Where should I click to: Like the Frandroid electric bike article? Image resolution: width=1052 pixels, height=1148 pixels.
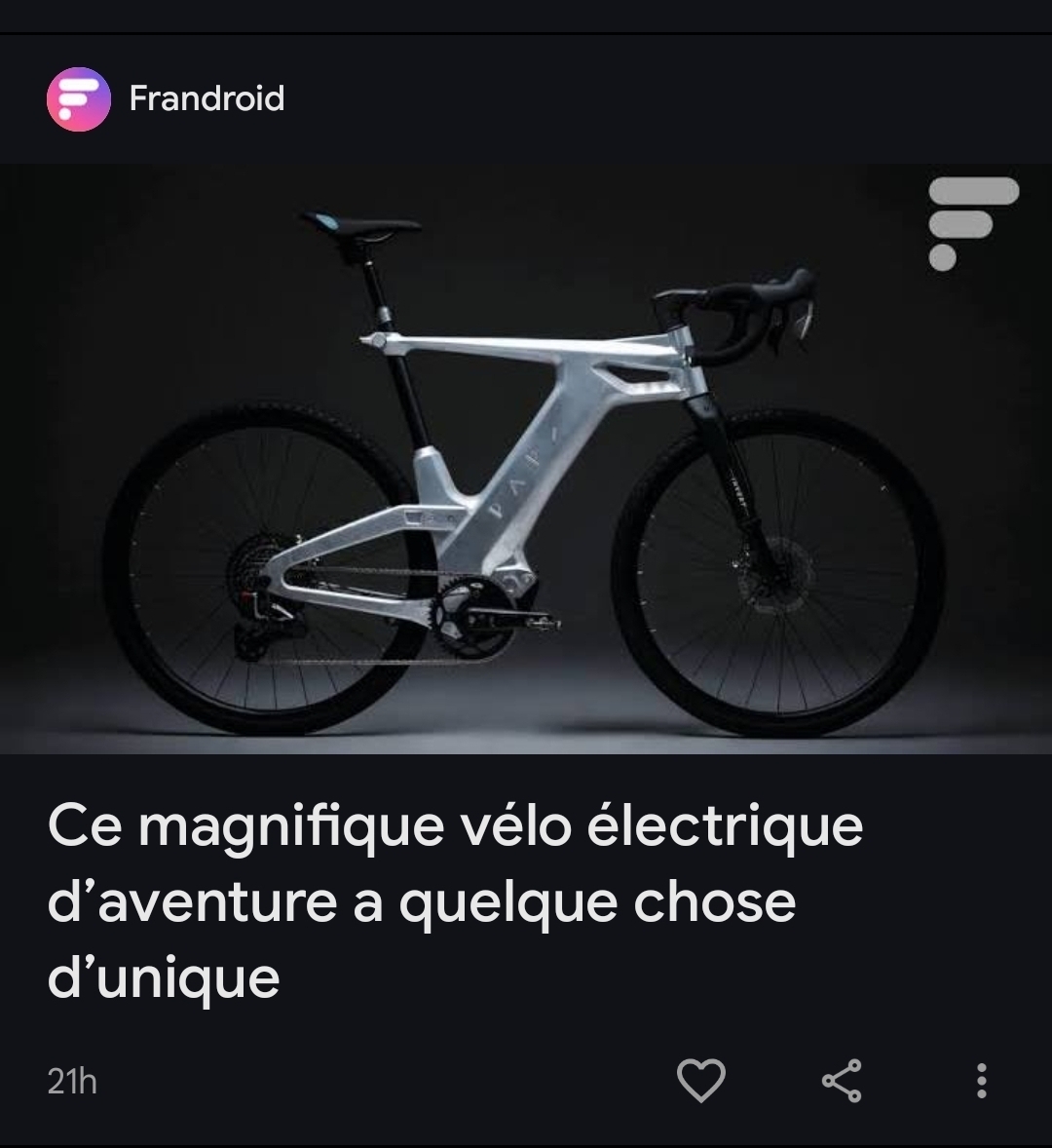click(700, 1081)
